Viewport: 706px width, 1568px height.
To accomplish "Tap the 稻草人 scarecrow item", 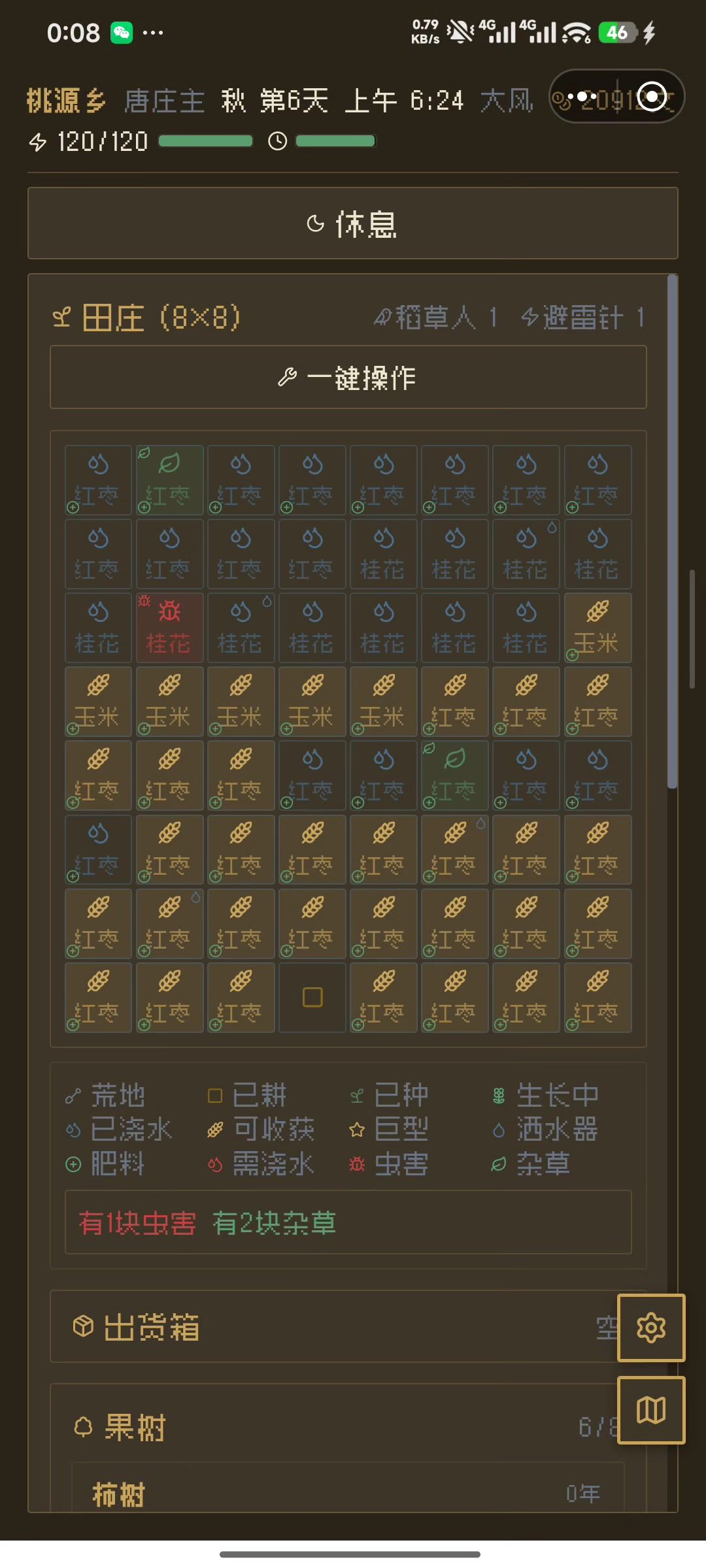I will pos(435,318).
